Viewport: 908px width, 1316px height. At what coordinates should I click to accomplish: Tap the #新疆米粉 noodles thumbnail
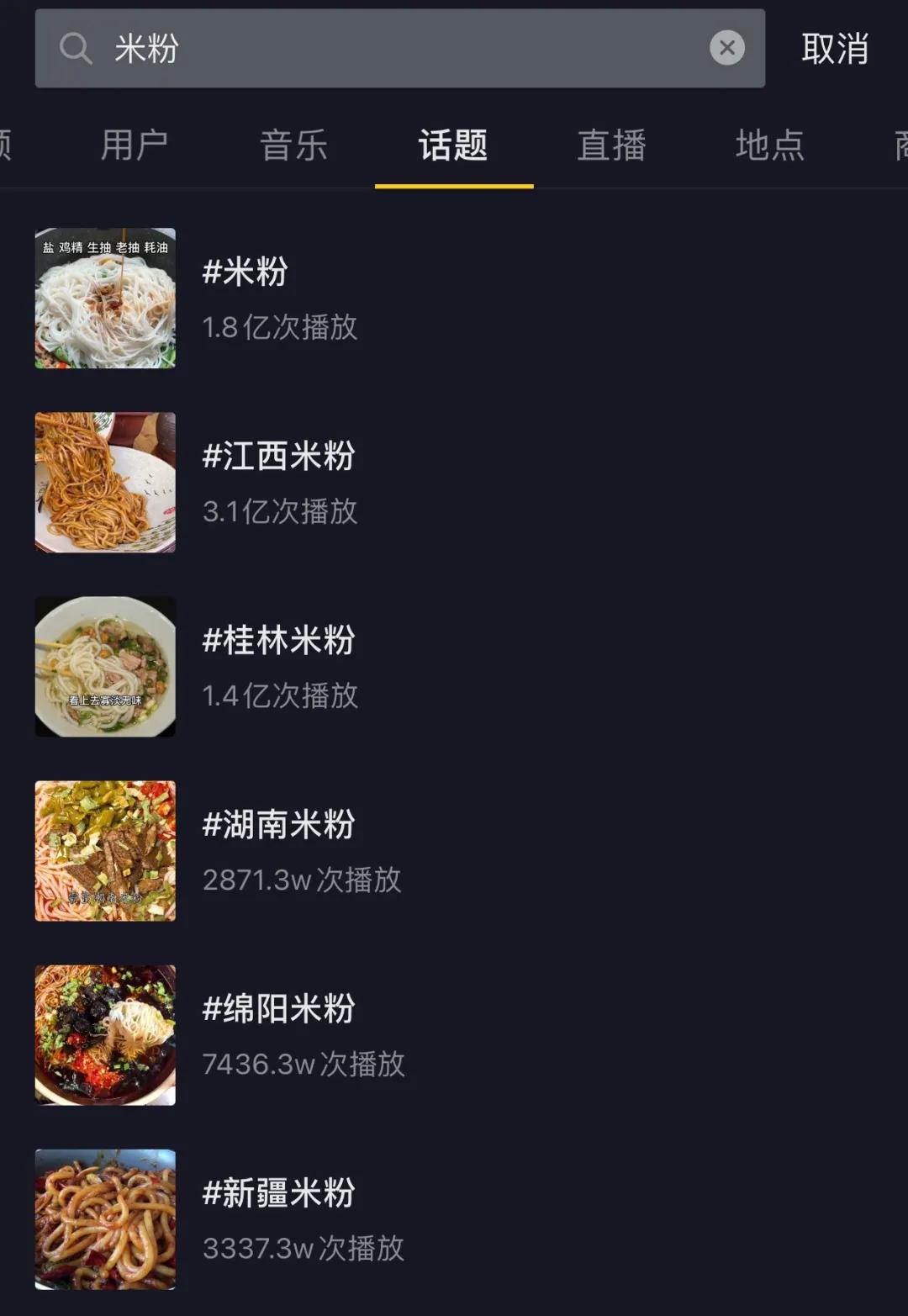pyautogui.click(x=104, y=1219)
